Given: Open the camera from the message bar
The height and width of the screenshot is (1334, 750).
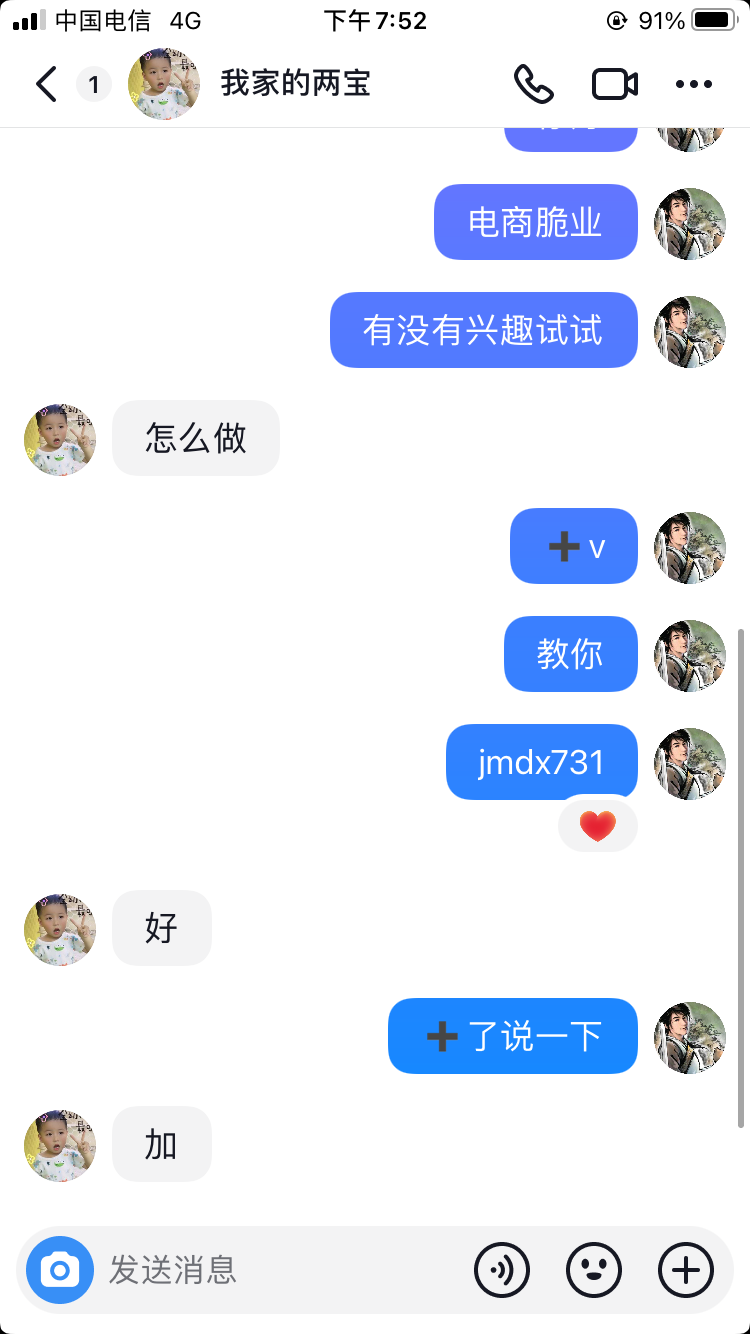Looking at the screenshot, I should [60, 1270].
